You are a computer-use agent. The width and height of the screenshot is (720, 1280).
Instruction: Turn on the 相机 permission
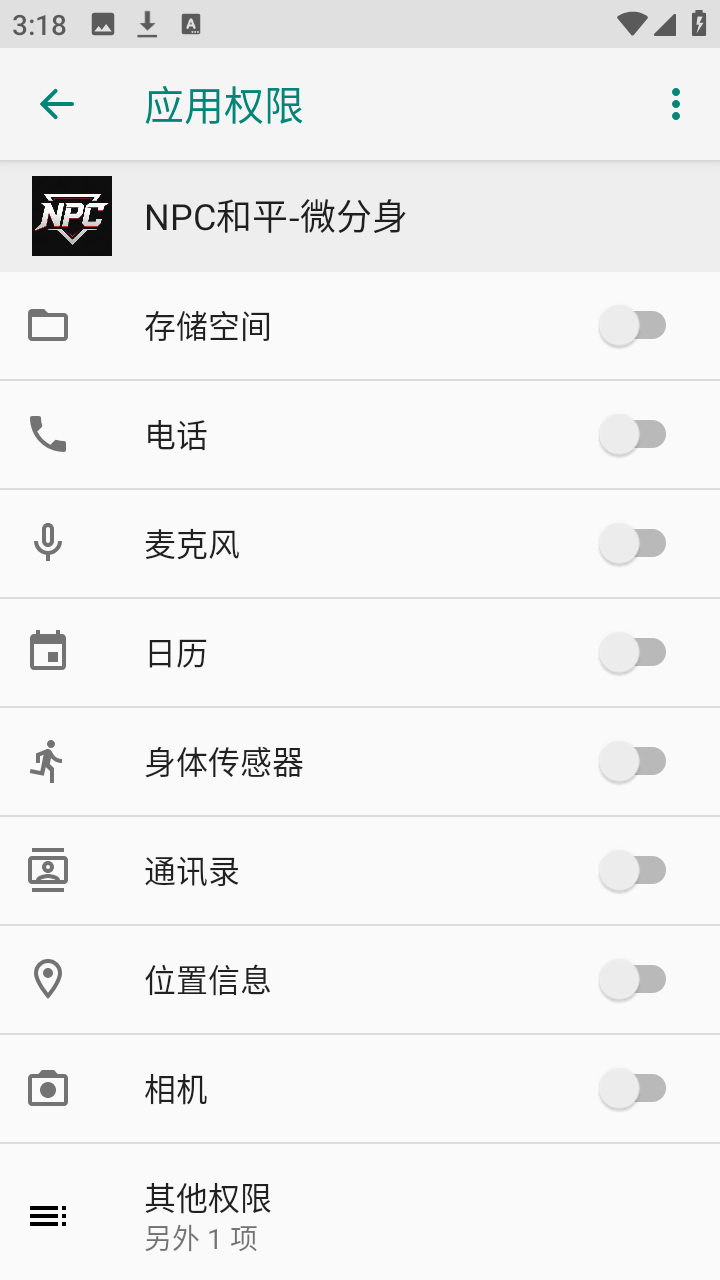(x=632, y=1089)
